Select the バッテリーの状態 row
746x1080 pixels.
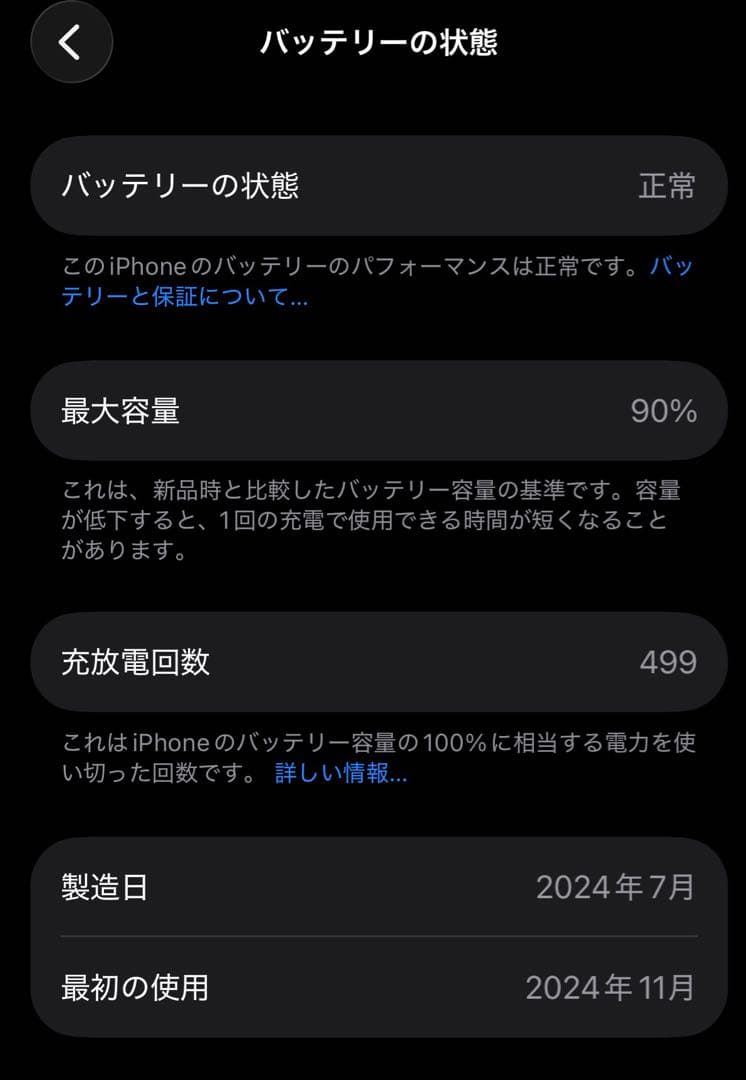click(373, 186)
